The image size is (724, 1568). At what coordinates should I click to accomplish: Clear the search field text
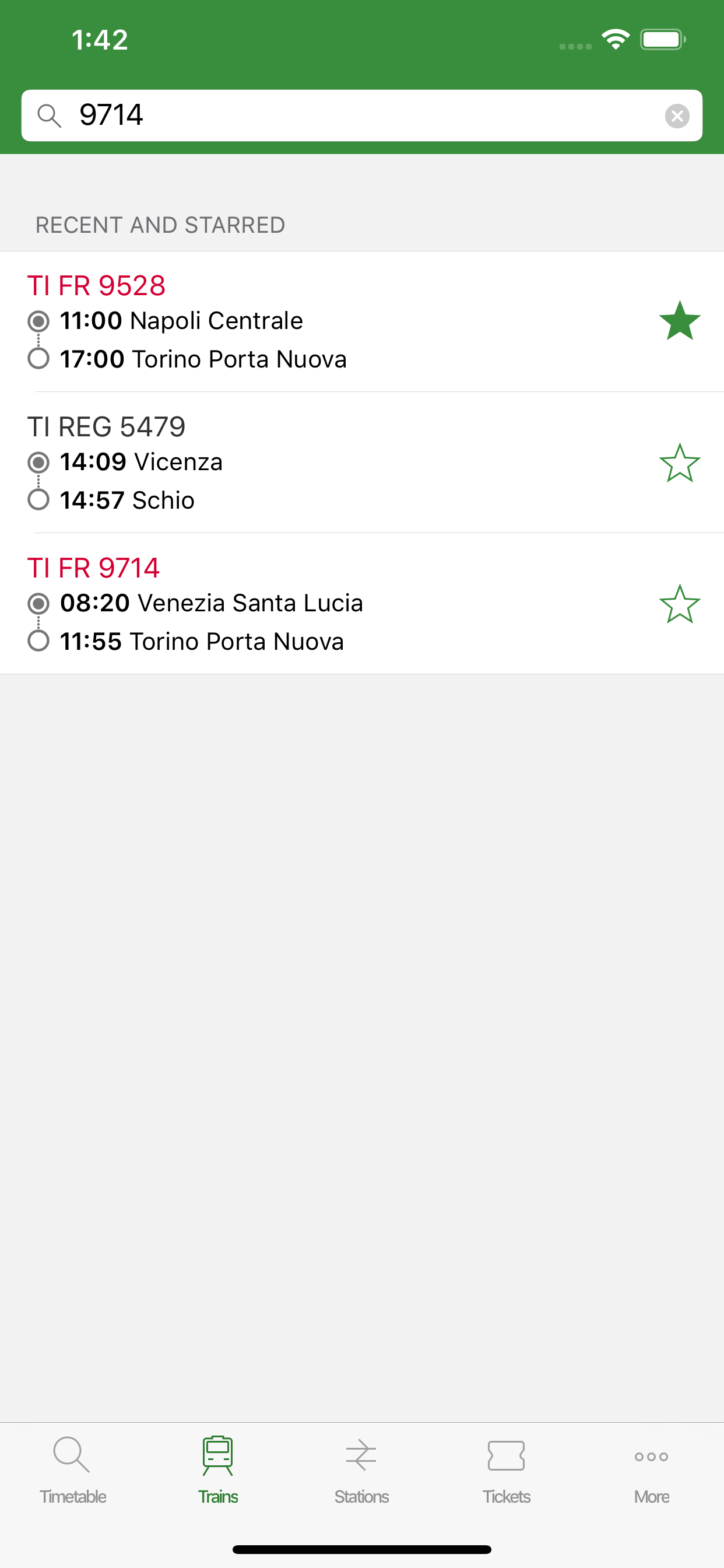677,116
